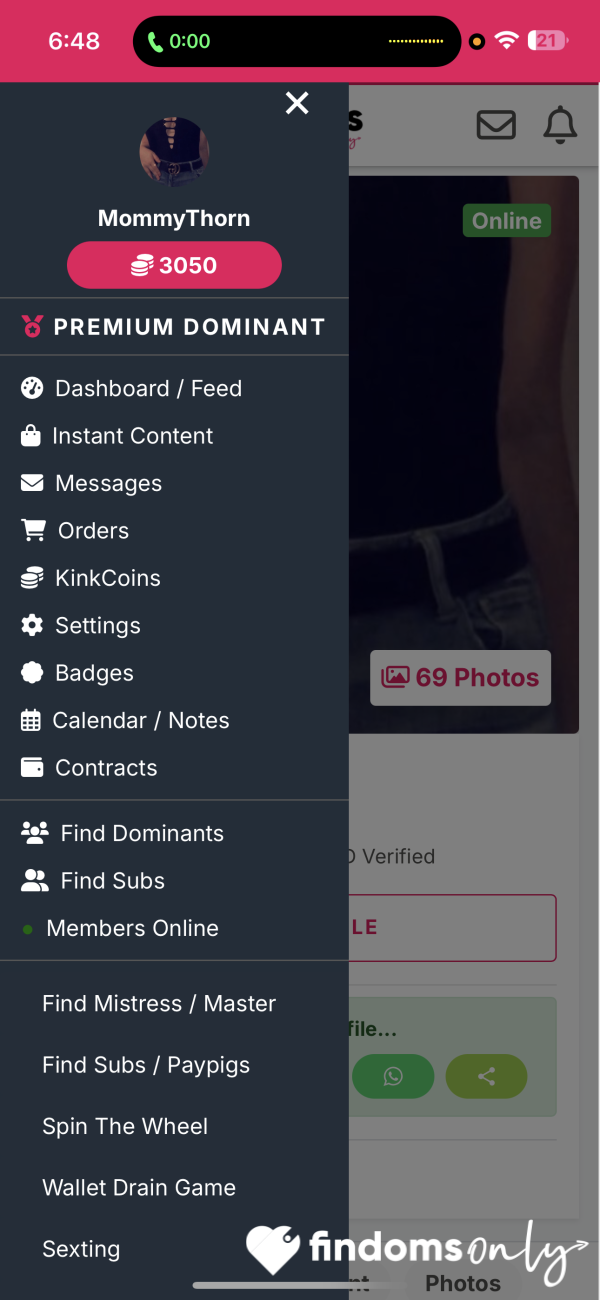Open the mail envelope icon
Viewport: 600px width, 1300px height.
pyautogui.click(x=496, y=125)
